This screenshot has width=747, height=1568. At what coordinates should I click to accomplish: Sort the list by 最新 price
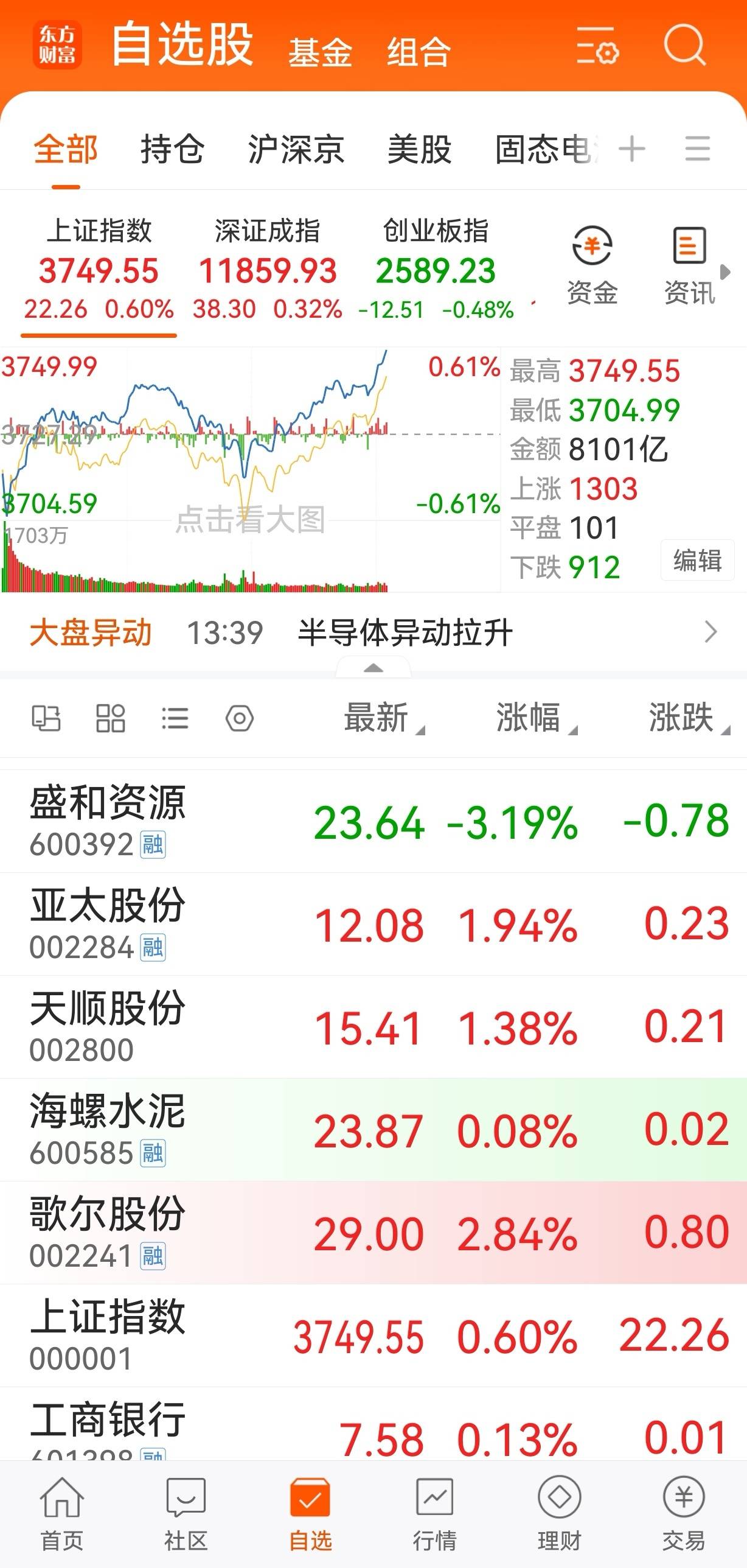378,718
